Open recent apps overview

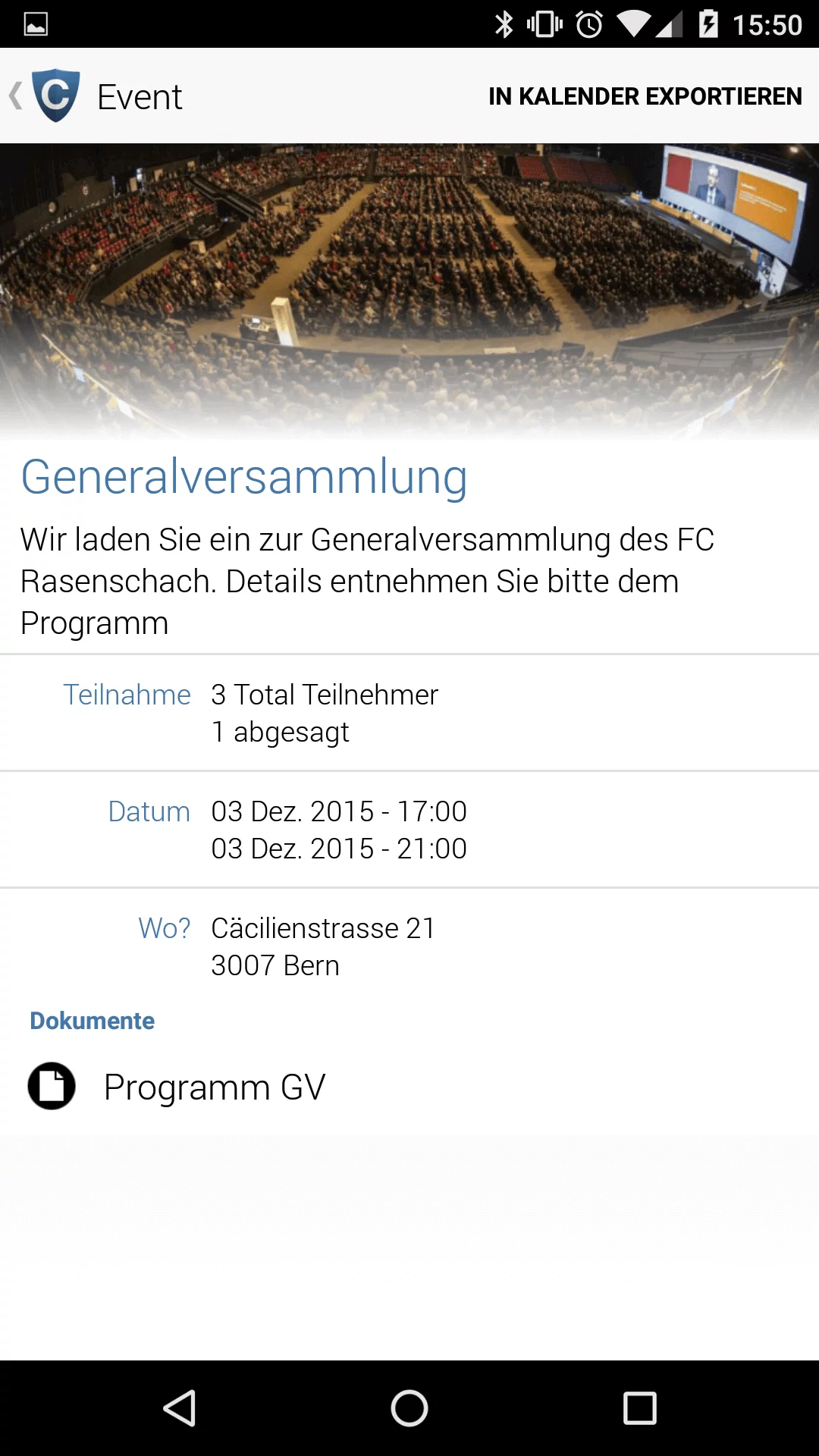(639, 1408)
